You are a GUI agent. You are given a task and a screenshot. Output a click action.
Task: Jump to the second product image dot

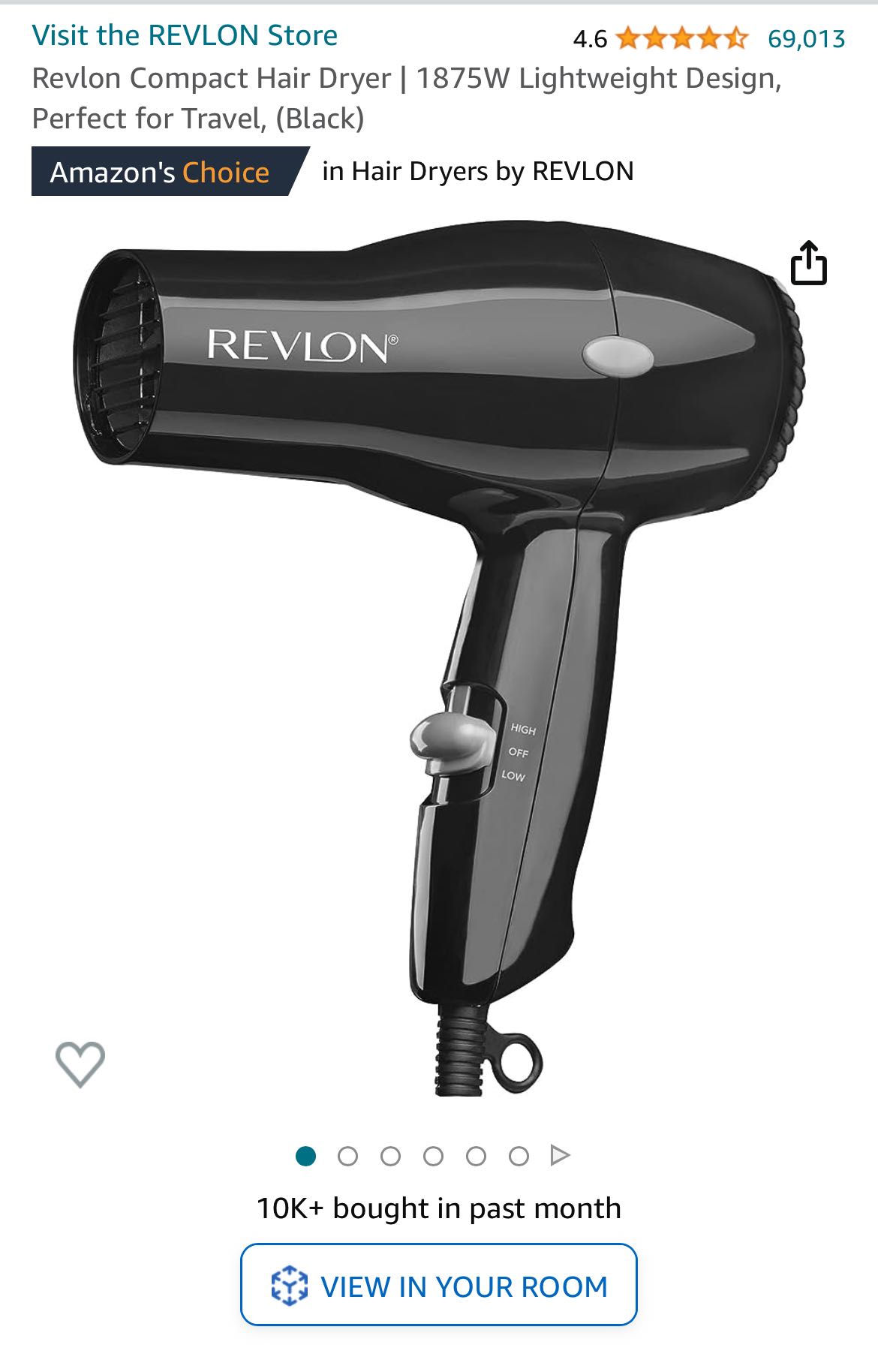[x=347, y=1156]
